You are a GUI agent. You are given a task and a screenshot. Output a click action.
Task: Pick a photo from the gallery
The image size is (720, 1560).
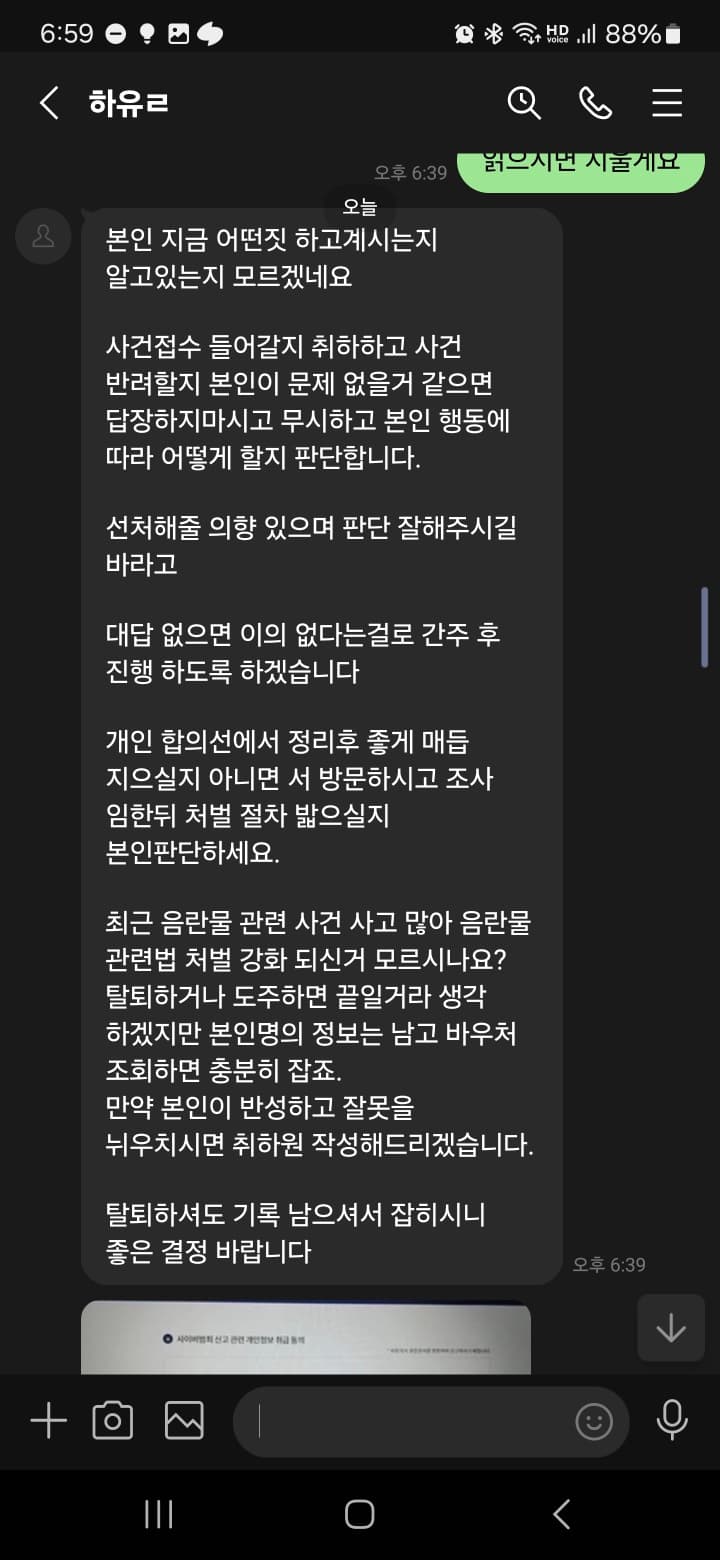point(184,1420)
